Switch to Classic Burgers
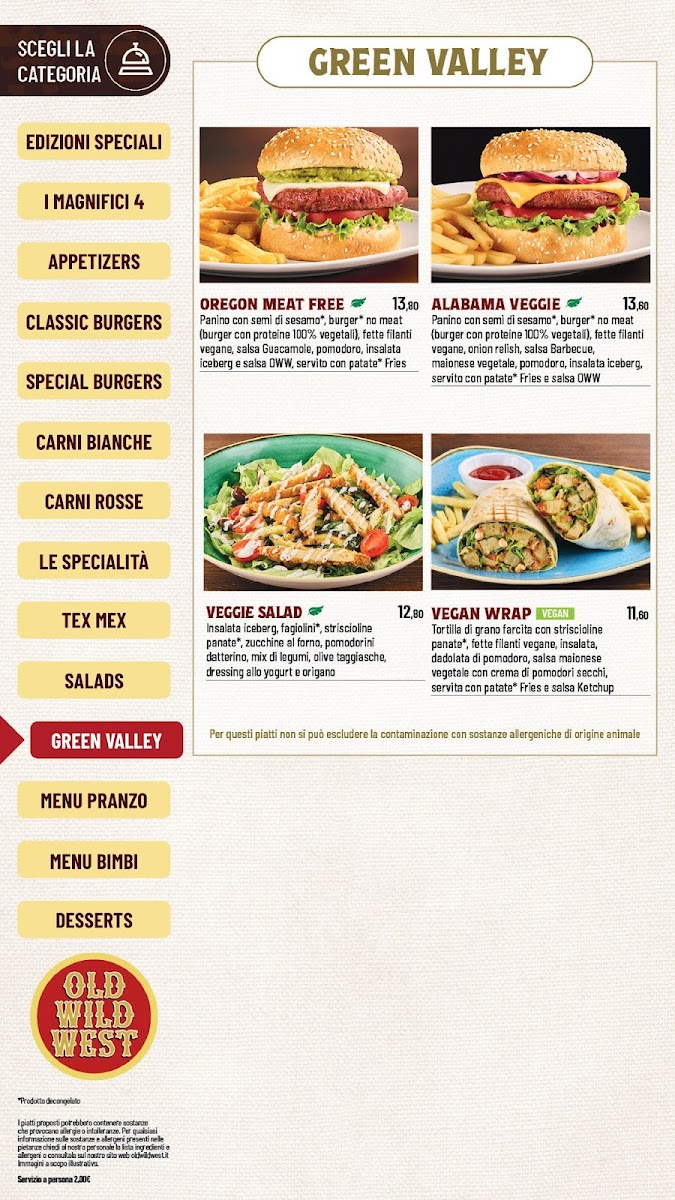 [94, 322]
